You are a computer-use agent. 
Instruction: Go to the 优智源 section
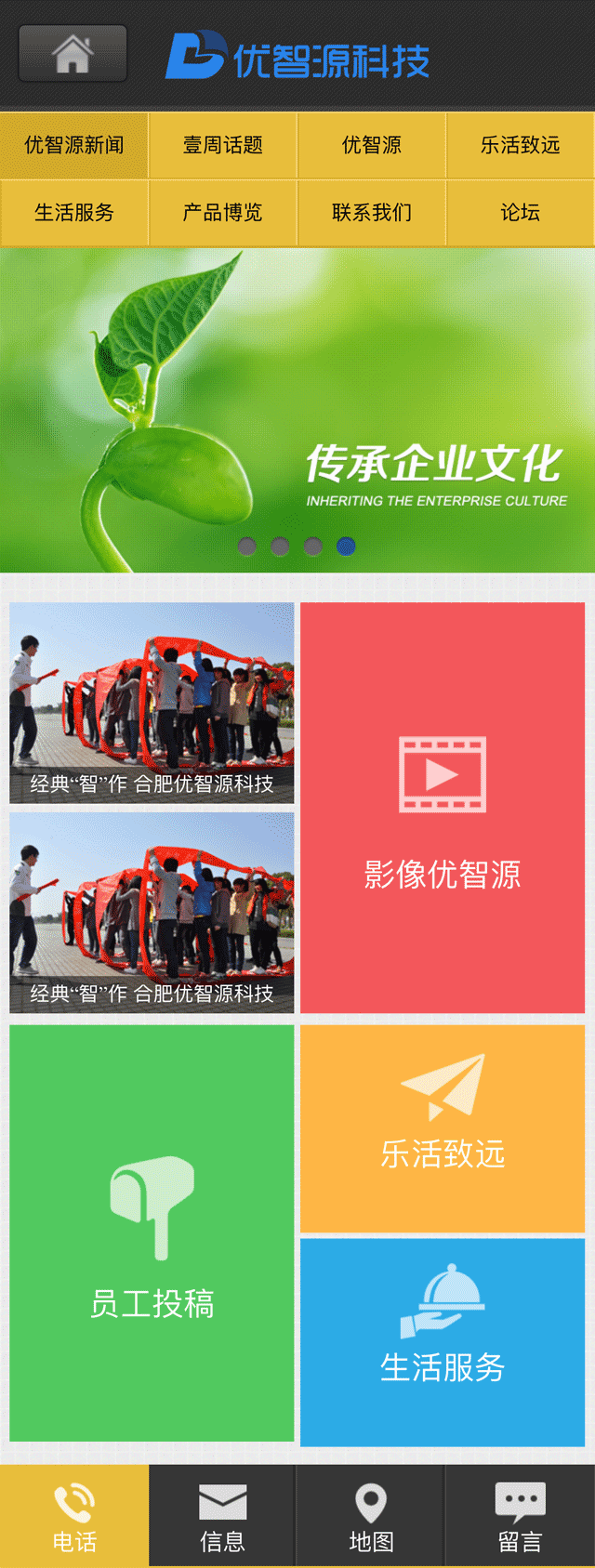(372, 145)
